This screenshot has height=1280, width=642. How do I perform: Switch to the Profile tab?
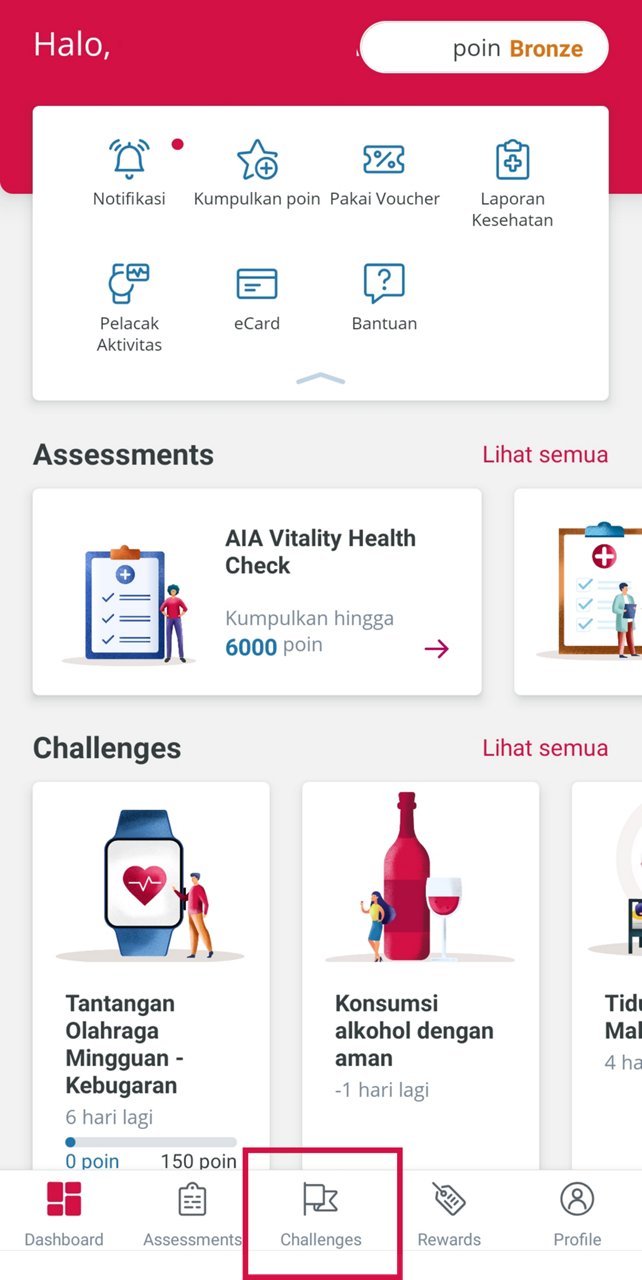(577, 1213)
